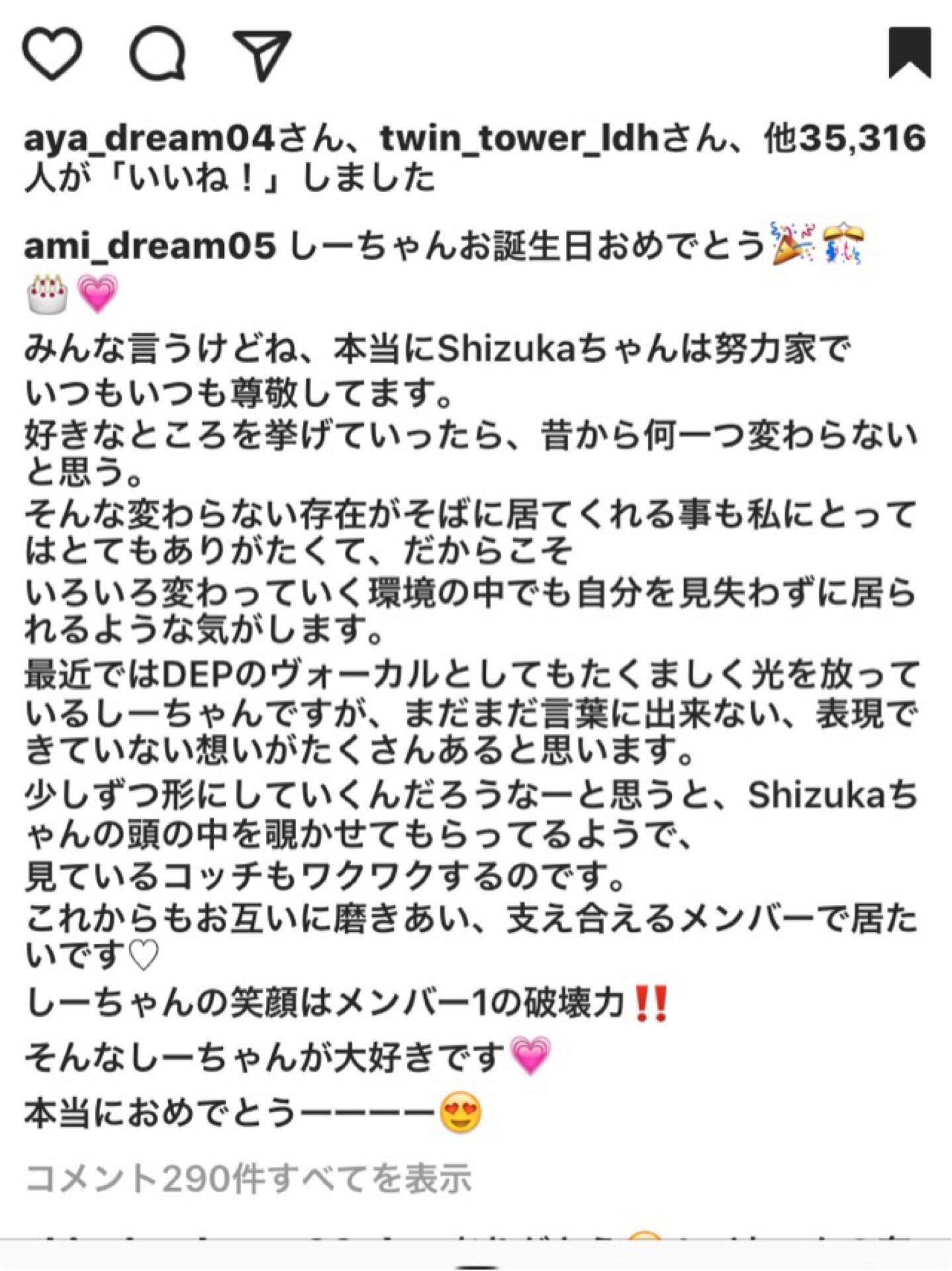Like the post with the heart icon
Viewport: 952px width, 1271px height.
[52, 54]
